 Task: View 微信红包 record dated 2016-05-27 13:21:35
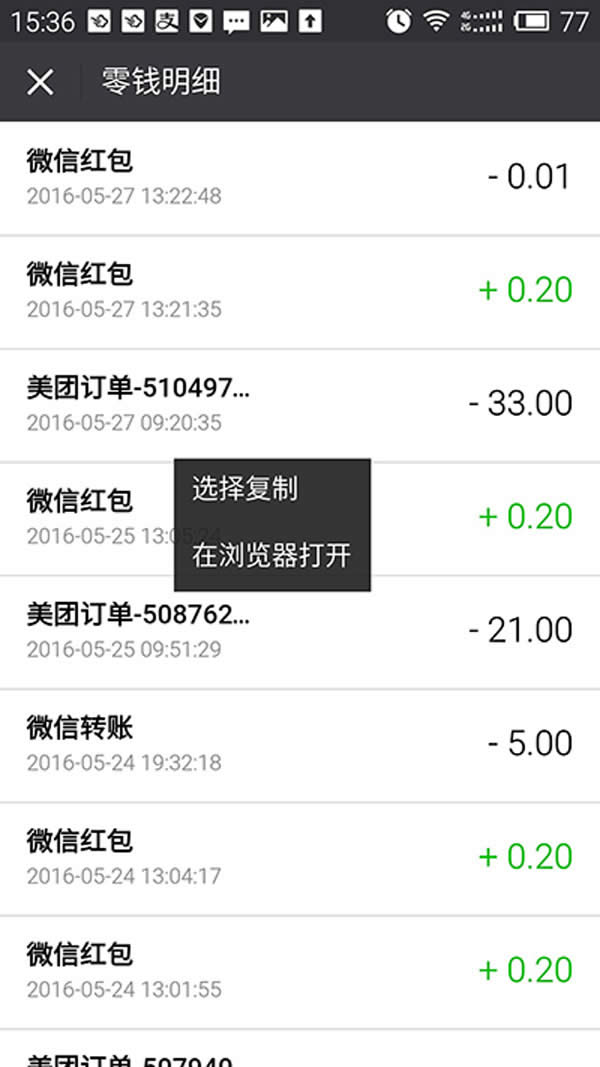pos(300,291)
